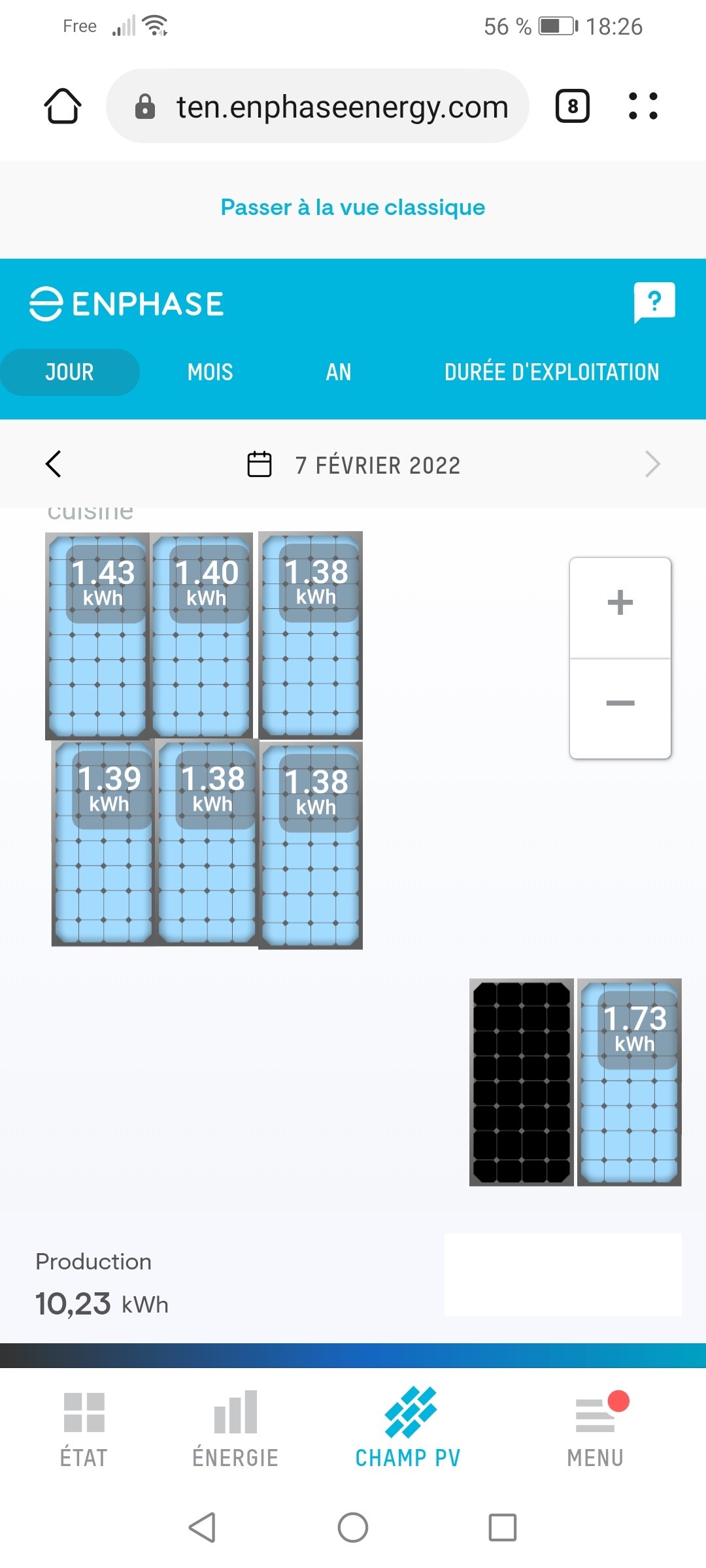The width and height of the screenshot is (706, 1568).
Task: Open date picker for 7 FÉVRIER 2022
Action: 354,465
